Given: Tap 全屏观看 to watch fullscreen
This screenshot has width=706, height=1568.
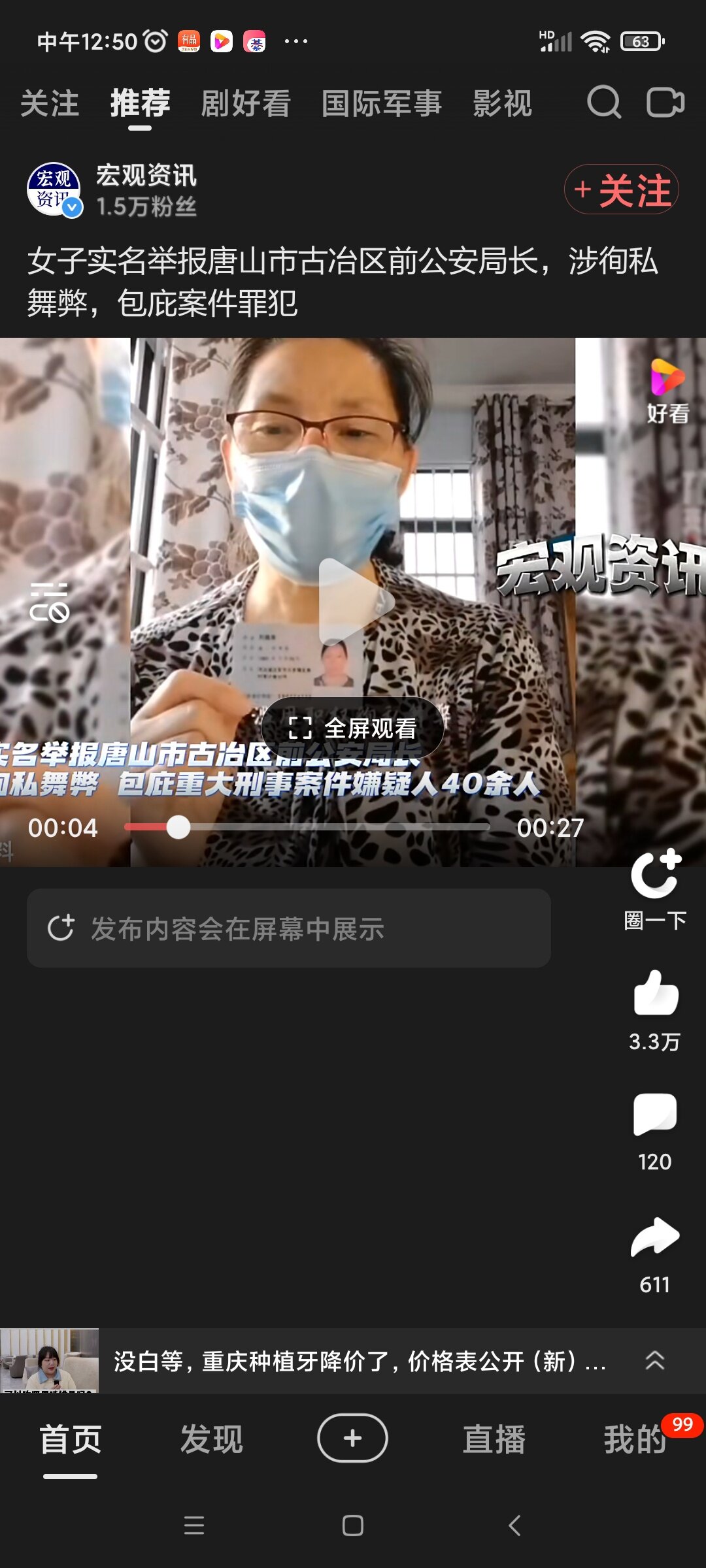Looking at the screenshot, I should pyautogui.click(x=353, y=728).
